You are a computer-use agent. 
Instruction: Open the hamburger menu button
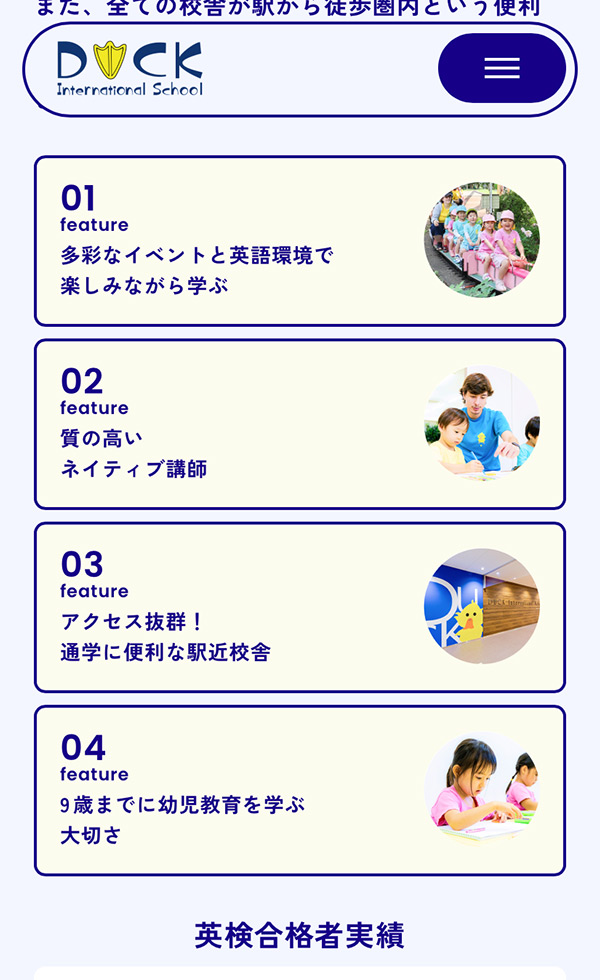pyautogui.click(x=501, y=68)
